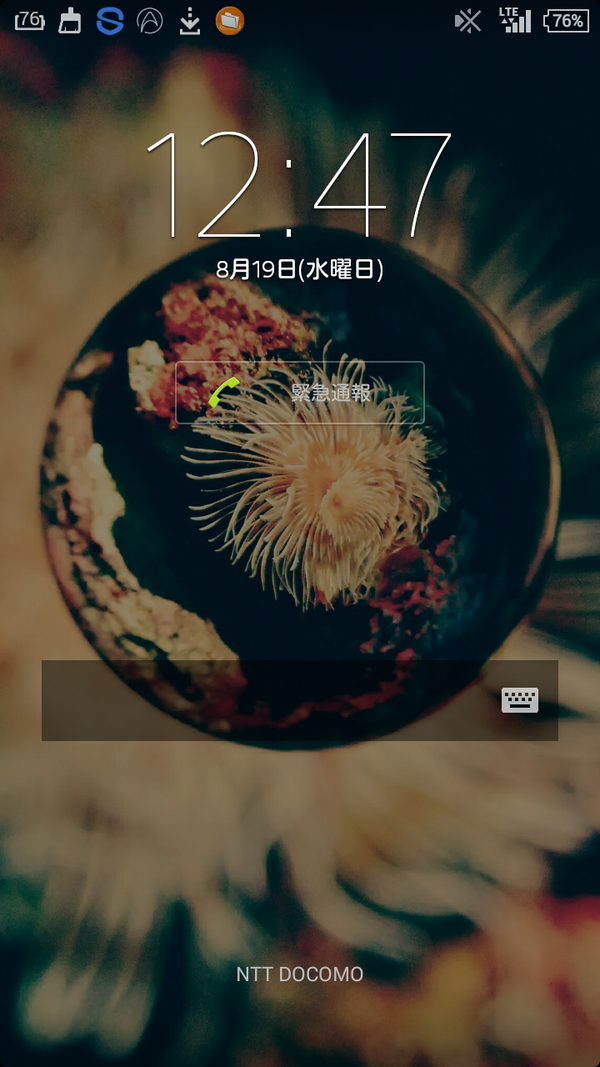Focus the password entry field
The width and height of the screenshot is (600, 1067).
point(265,700)
